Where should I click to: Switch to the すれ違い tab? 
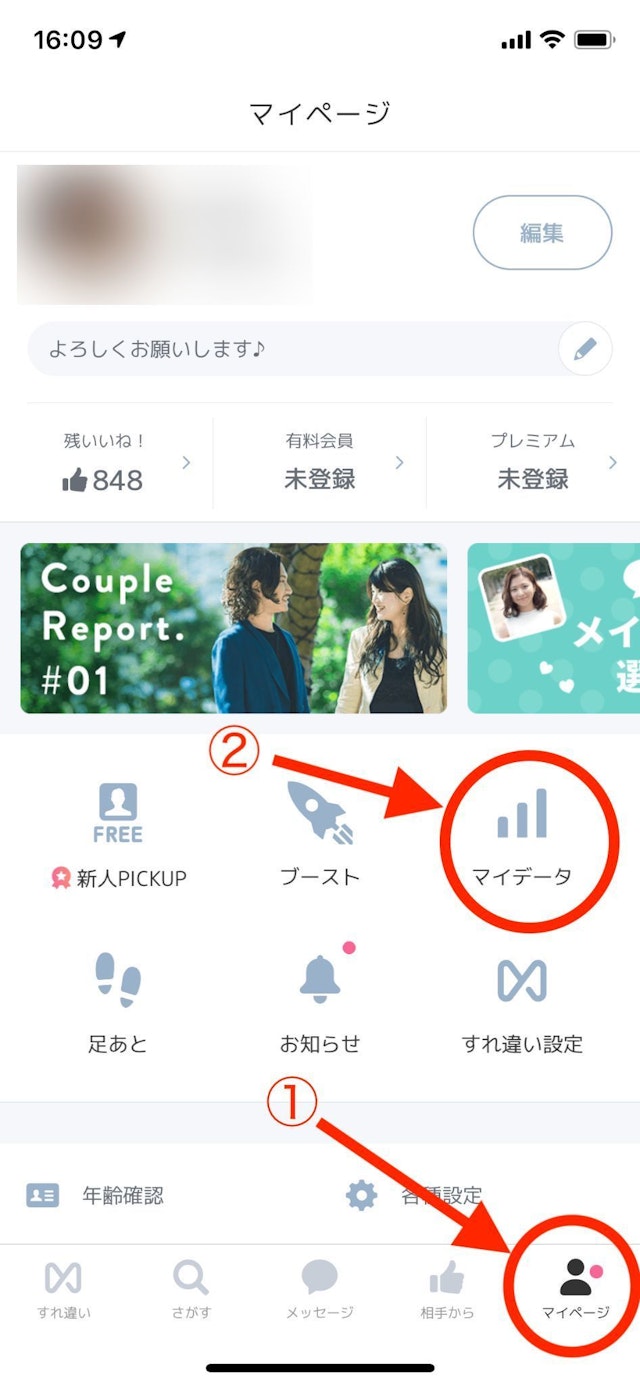pyautogui.click(x=63, y=1290)
